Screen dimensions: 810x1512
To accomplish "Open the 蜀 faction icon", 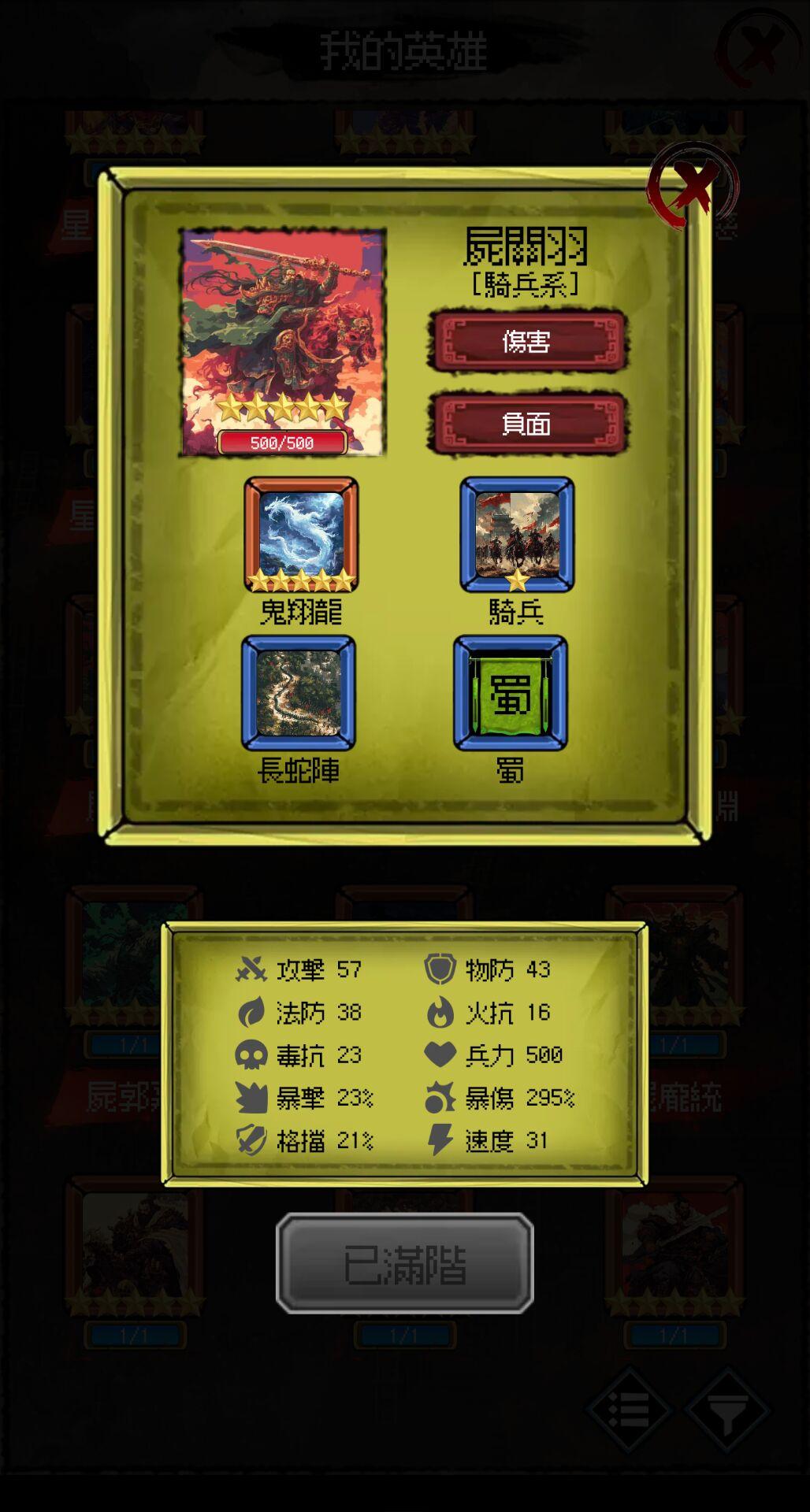I will tap(511, 693).
